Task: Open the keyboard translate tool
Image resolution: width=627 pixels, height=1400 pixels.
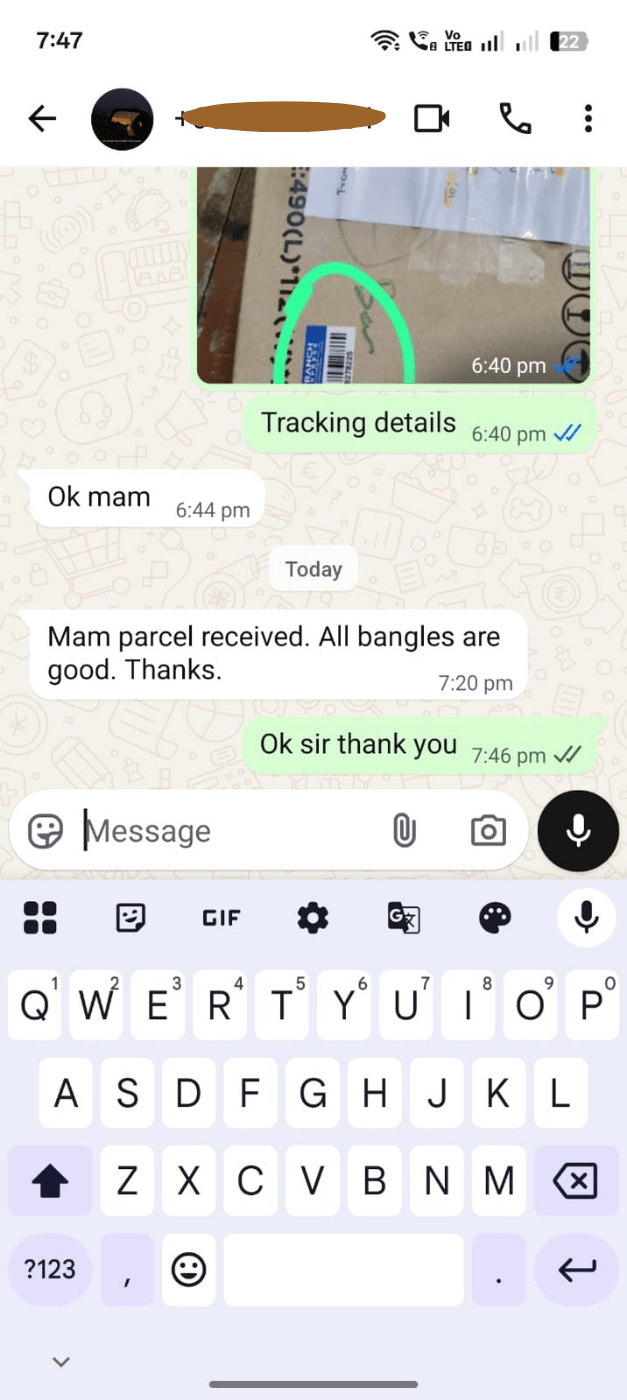Action: (404, 917)
